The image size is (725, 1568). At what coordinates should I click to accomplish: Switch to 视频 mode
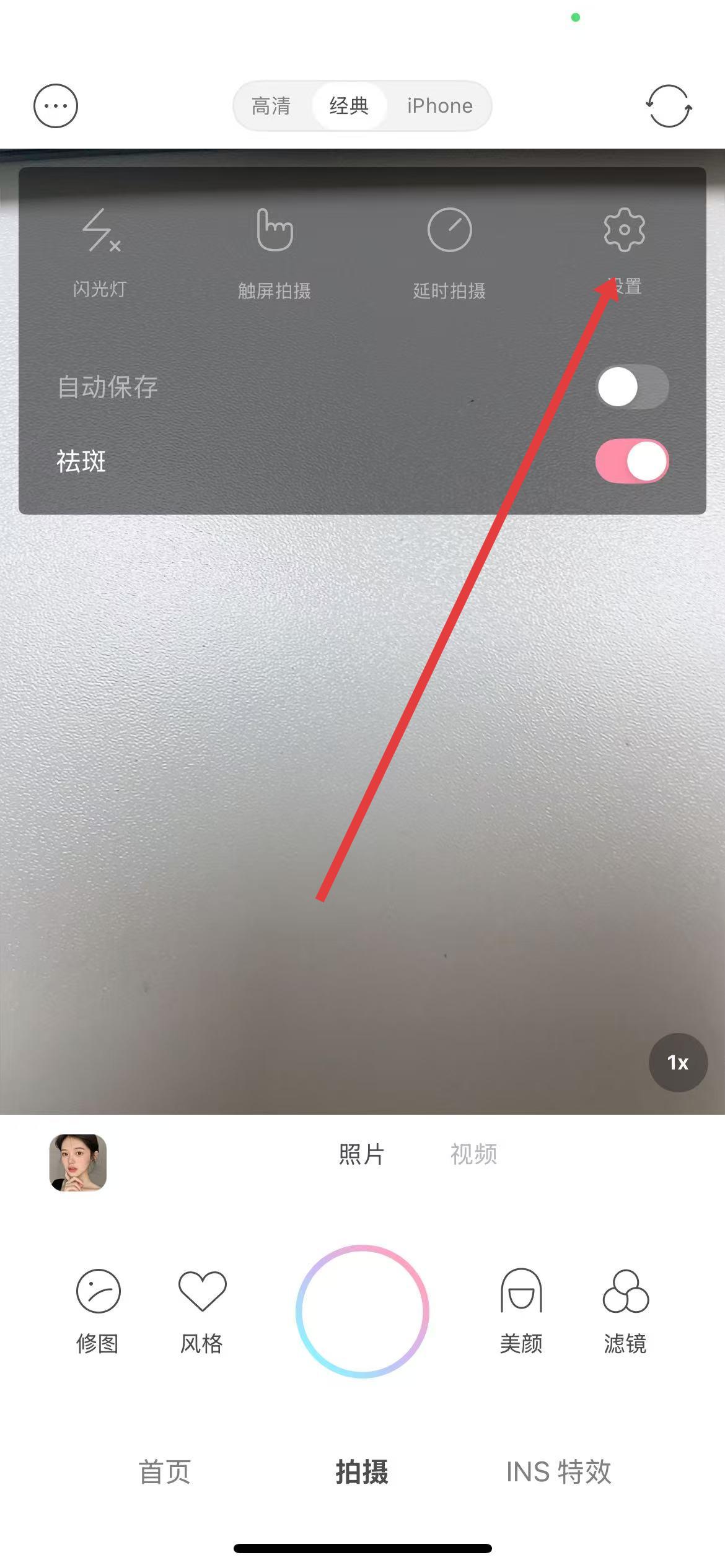[473, 1154]
